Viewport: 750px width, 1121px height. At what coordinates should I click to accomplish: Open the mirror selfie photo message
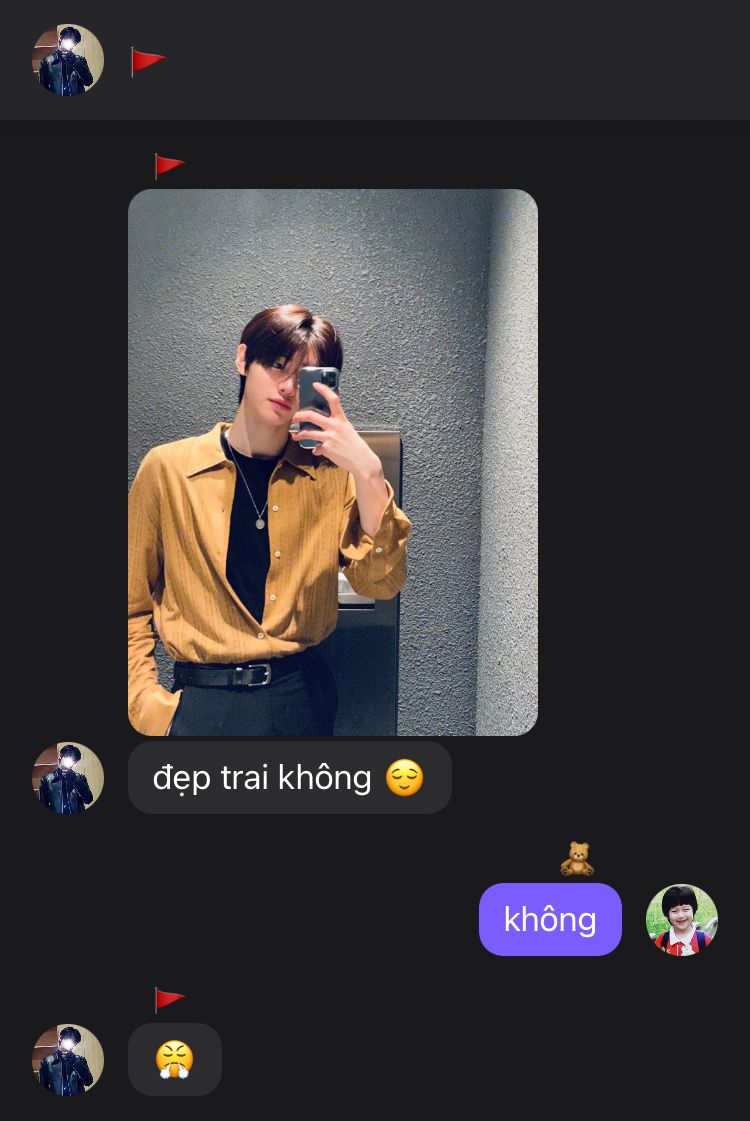point(332,462)
